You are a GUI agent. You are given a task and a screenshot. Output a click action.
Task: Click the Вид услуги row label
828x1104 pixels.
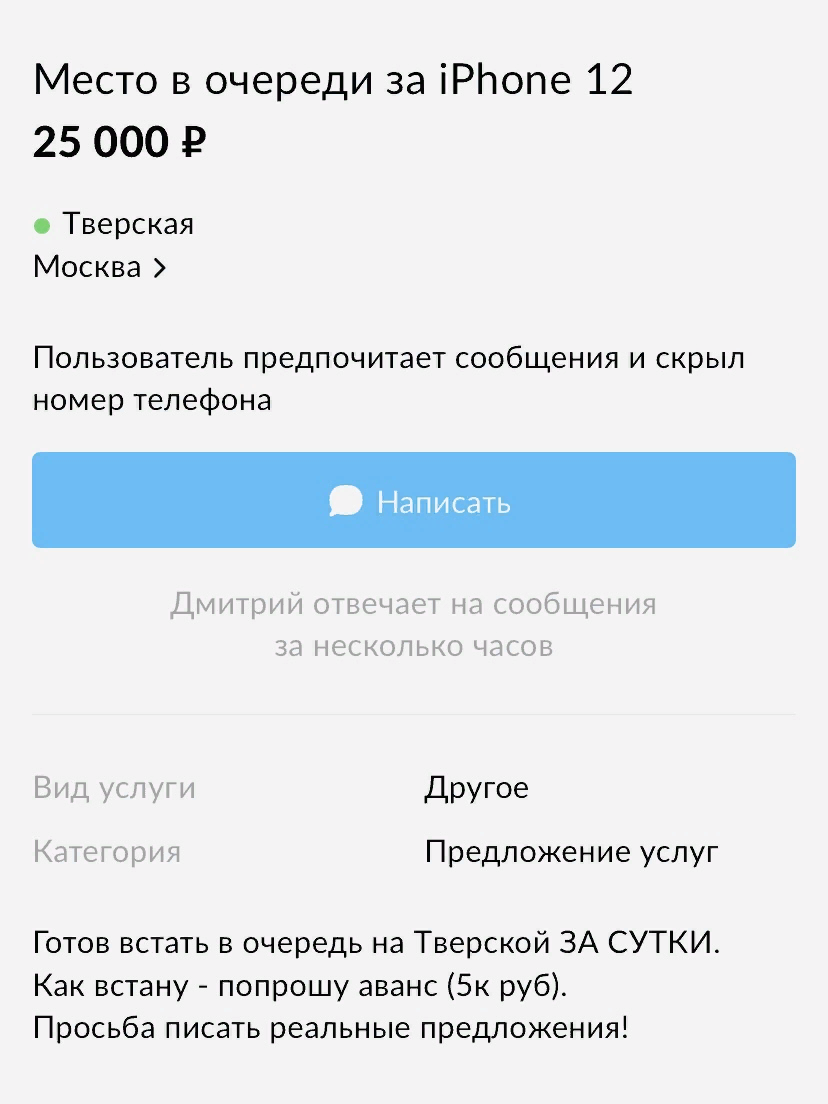coord(113,788)
